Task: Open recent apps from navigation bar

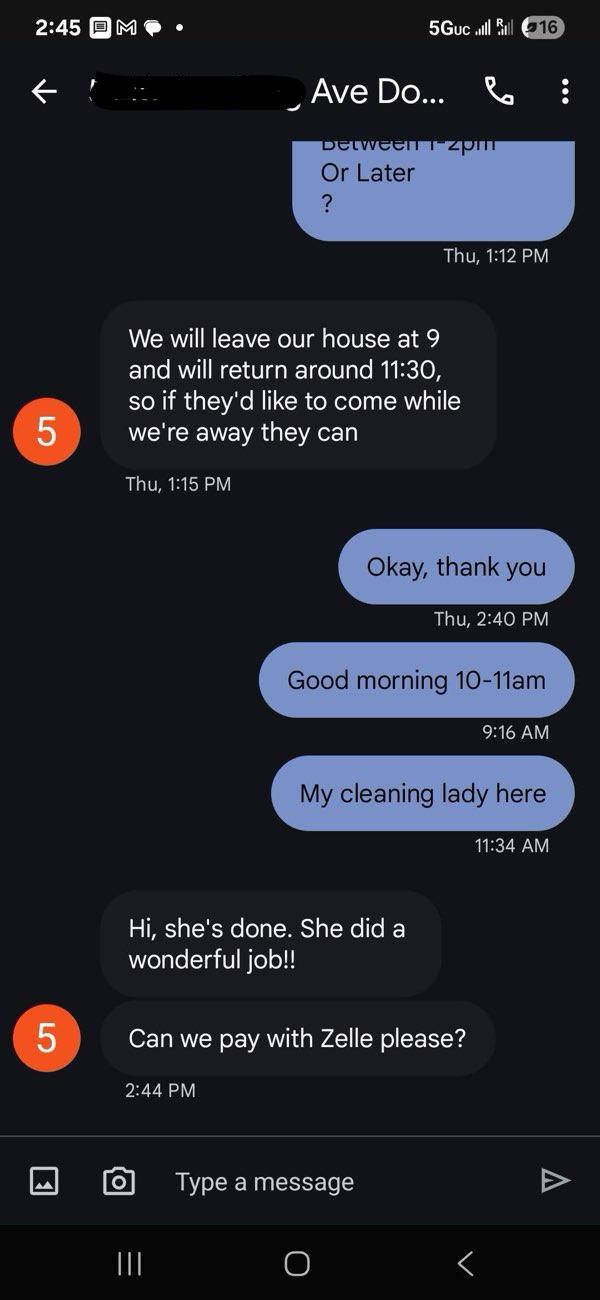Action: point(129,1263)
